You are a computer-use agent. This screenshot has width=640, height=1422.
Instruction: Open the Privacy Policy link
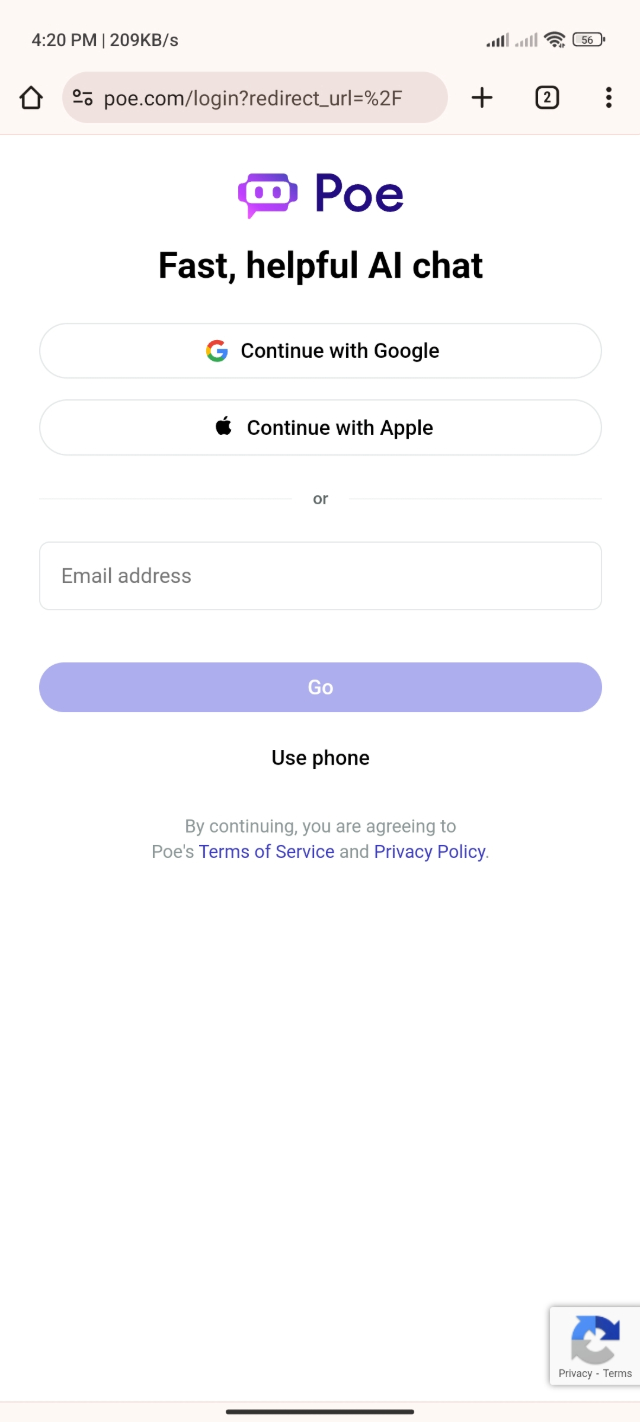point(429,852)
